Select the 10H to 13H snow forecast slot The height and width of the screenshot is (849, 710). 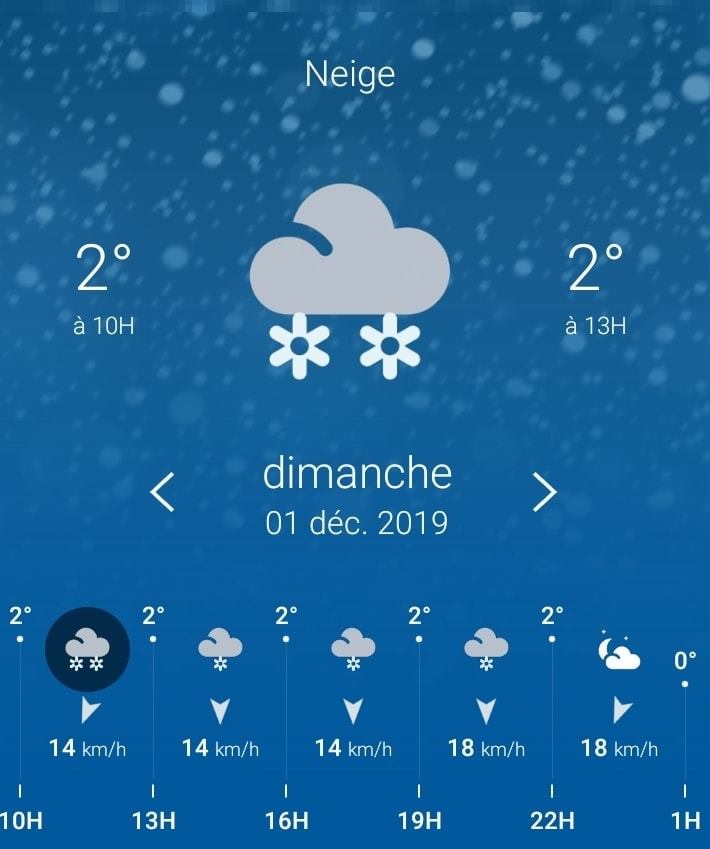coord(88,650)
